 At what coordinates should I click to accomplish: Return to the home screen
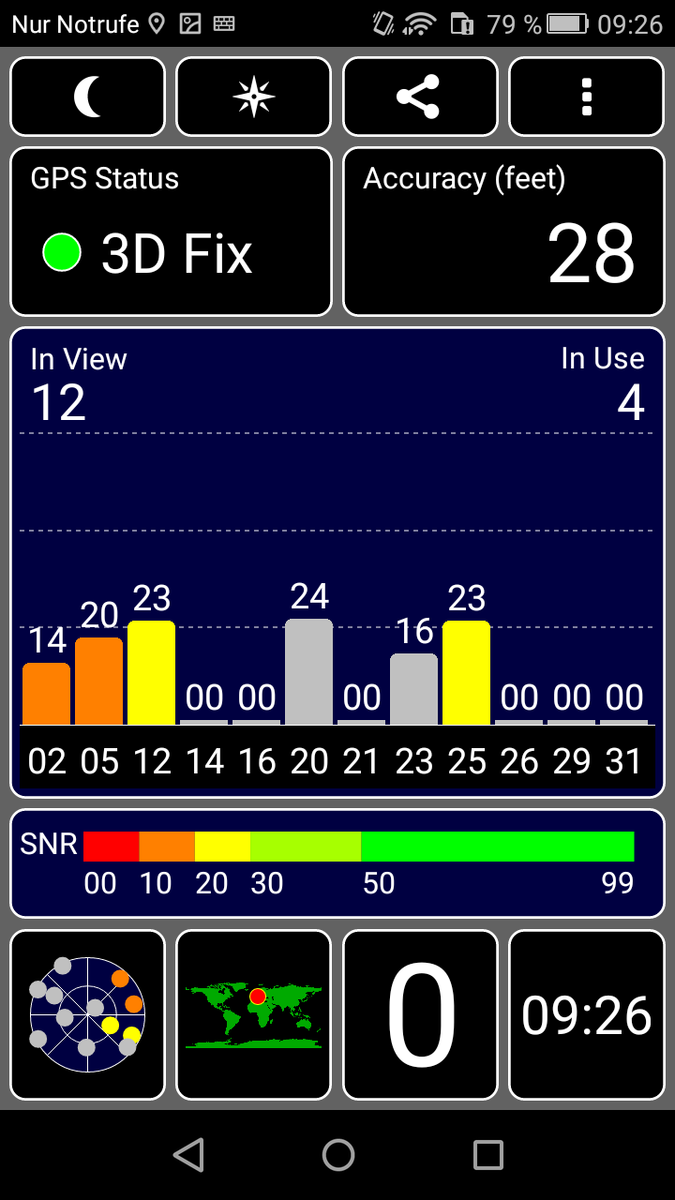338,1155
